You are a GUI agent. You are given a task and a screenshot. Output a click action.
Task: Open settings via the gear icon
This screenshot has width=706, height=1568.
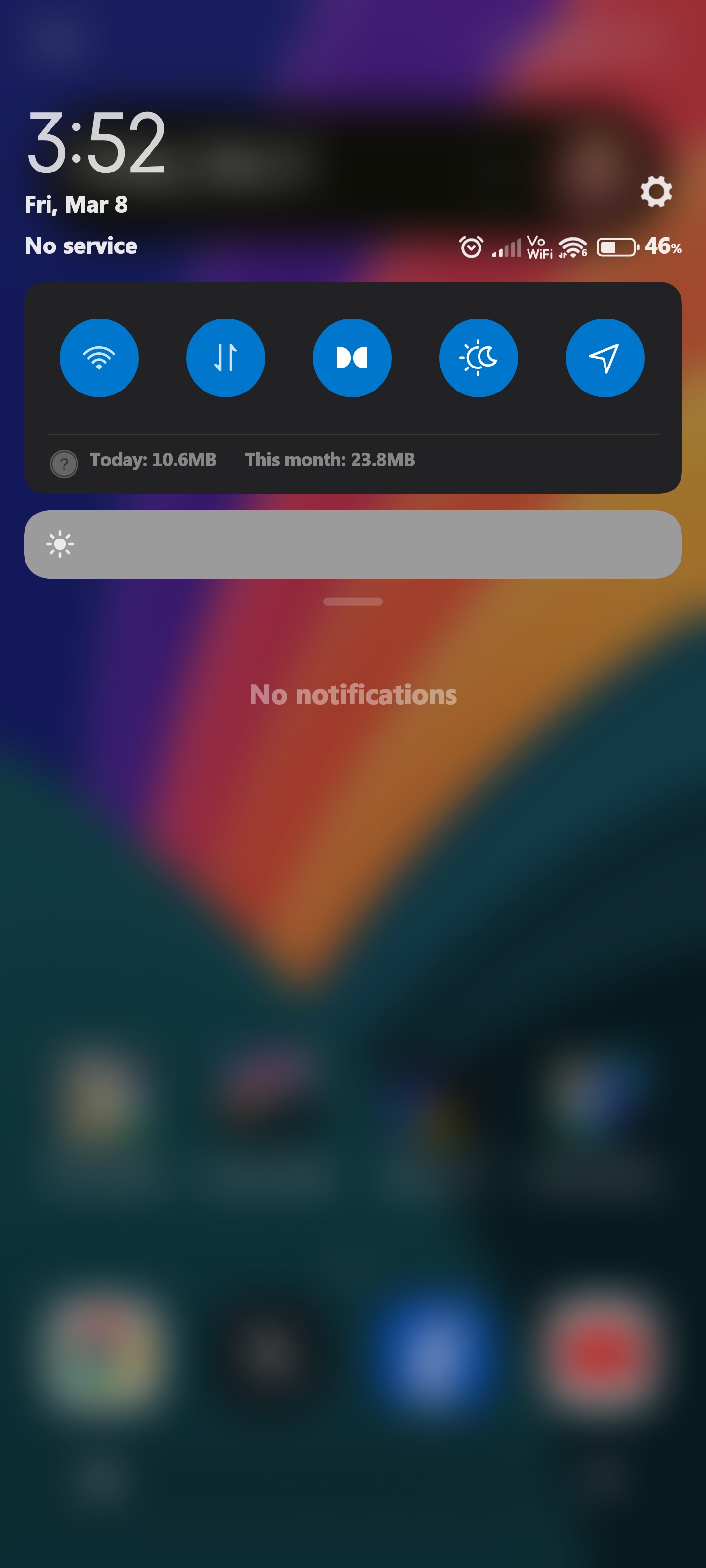click(656, 192)
